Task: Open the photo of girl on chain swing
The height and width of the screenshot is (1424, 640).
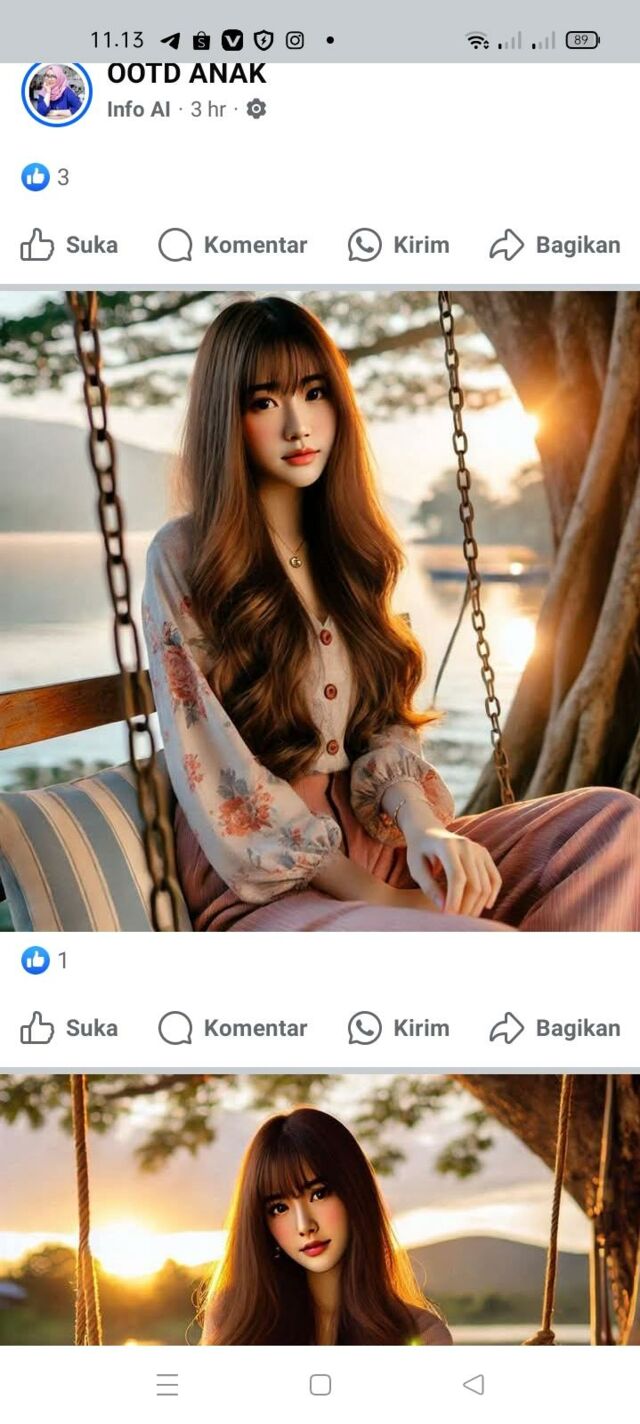Action: pyautogui.click(x=320, y=610)
